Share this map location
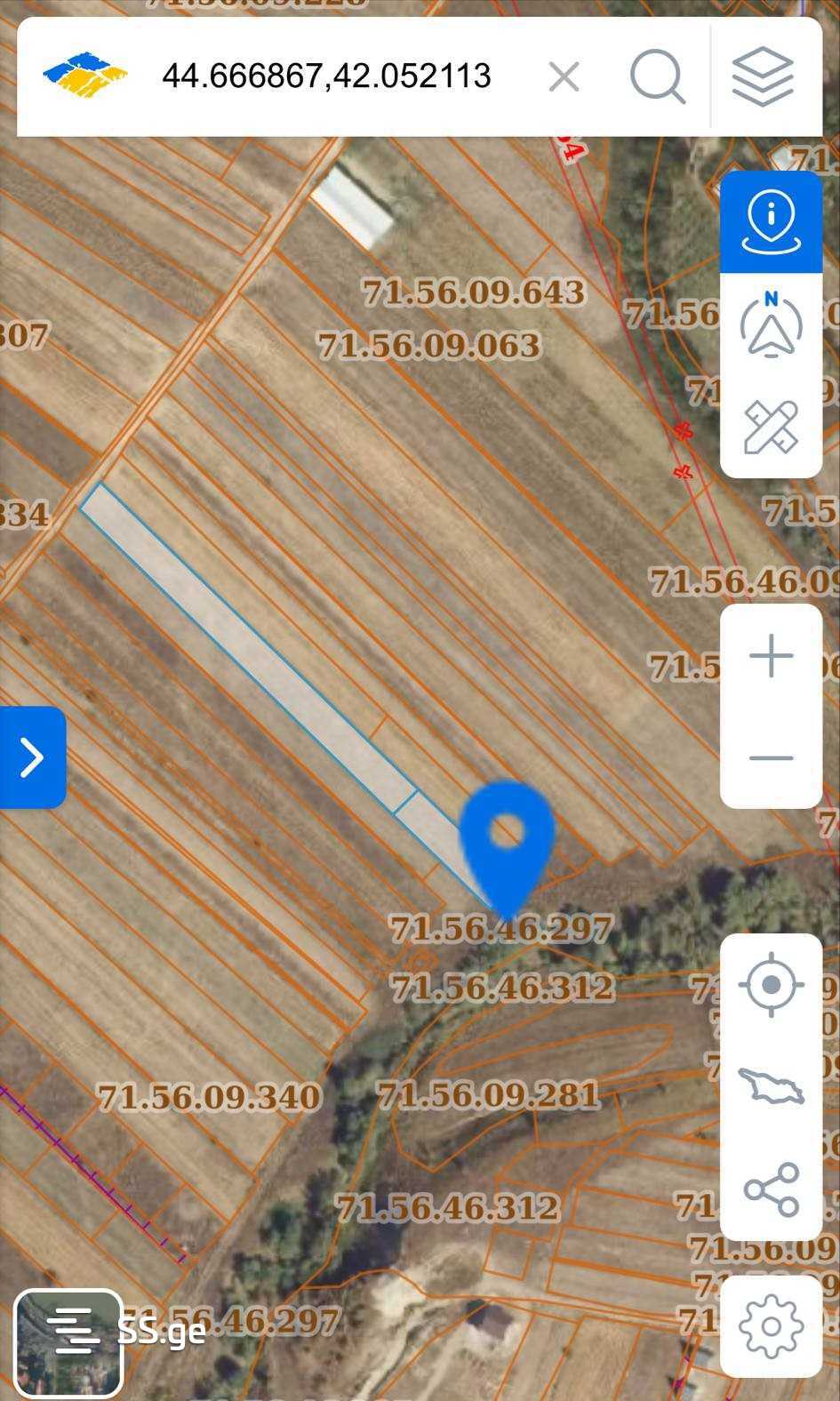 [x=771, y=1189]
